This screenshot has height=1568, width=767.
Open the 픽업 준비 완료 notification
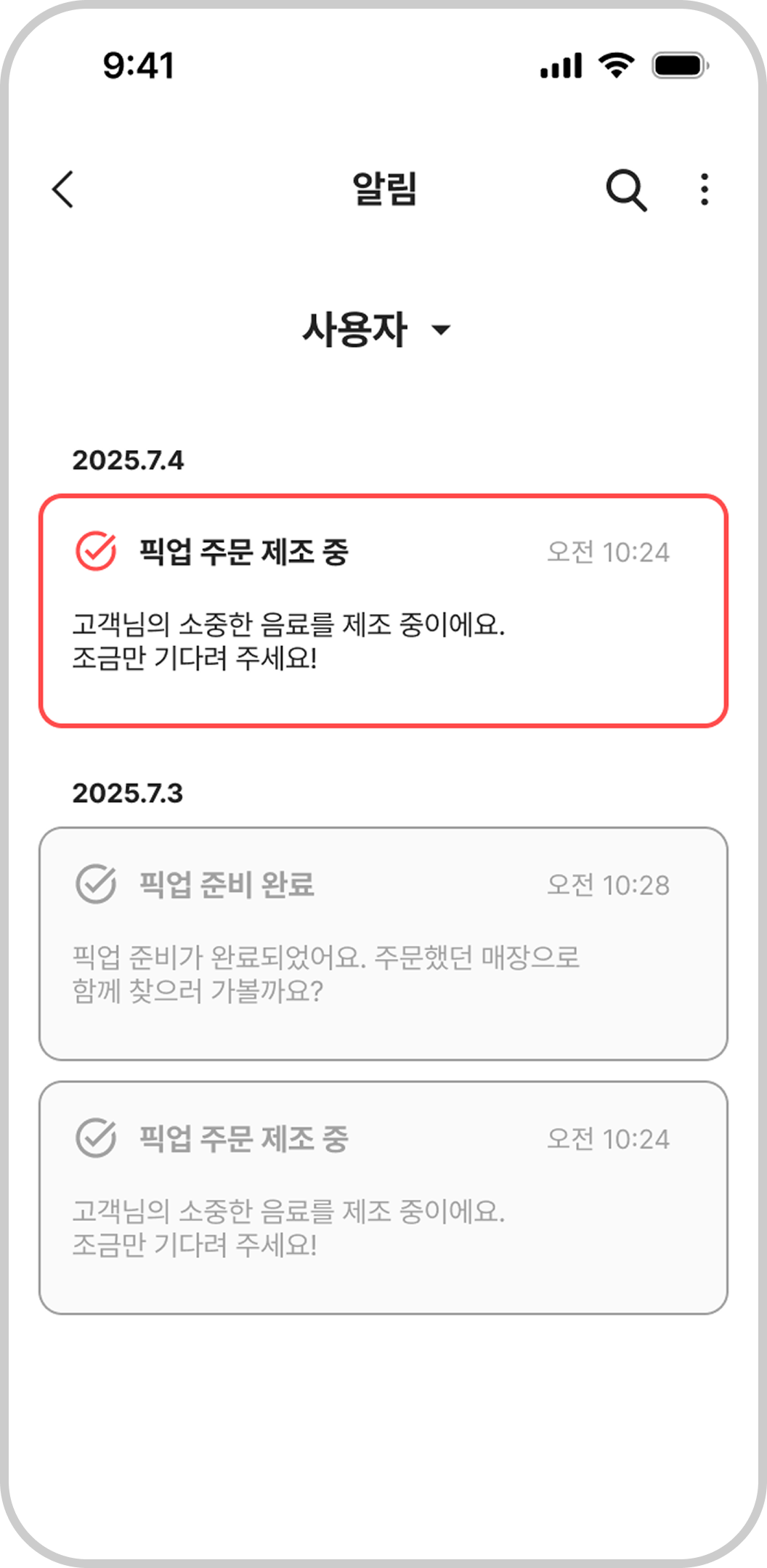pos(383,943)
